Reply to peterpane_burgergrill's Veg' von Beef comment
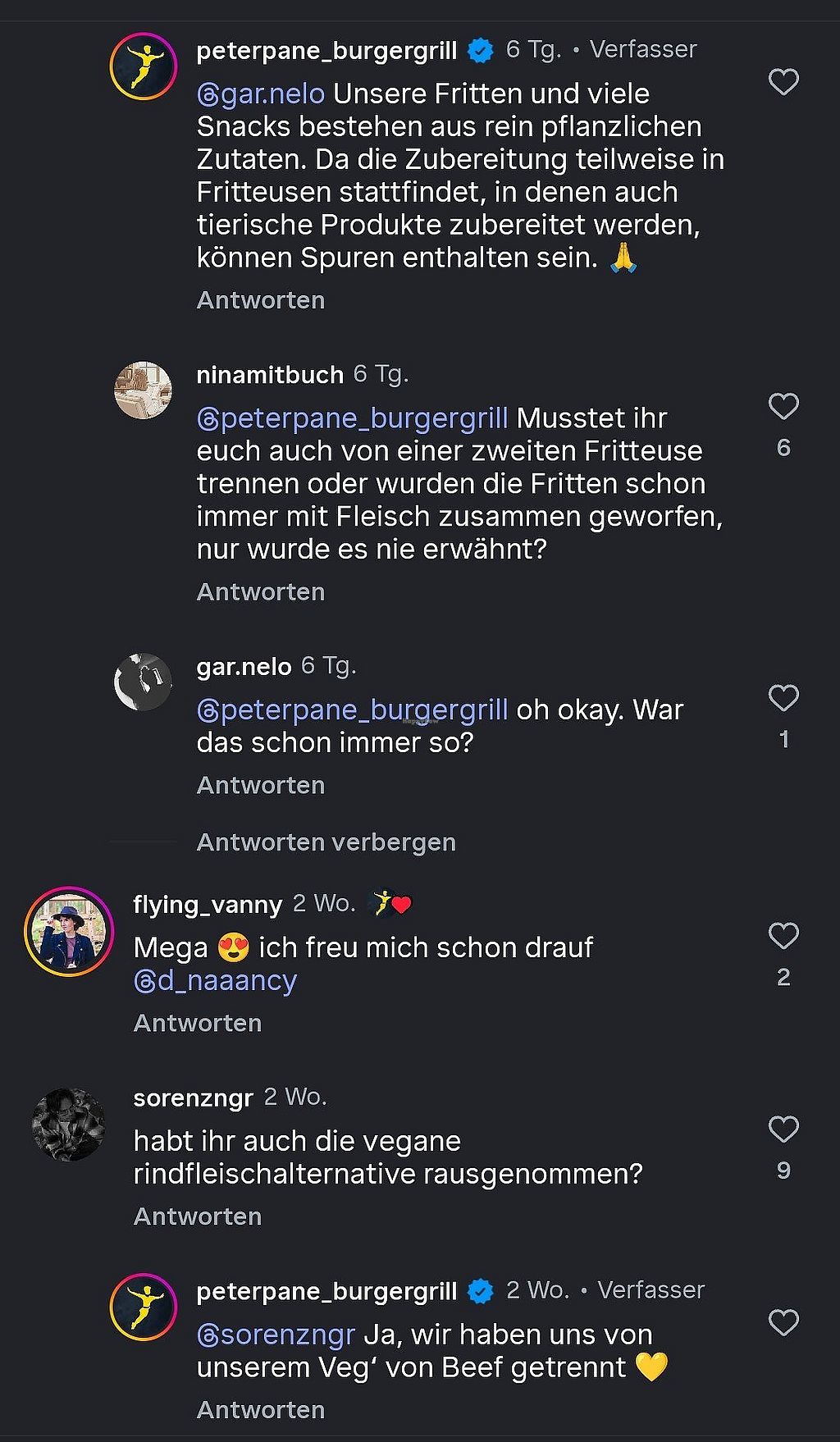Viewport: 840px width, 1442px height. point(261,1411)
